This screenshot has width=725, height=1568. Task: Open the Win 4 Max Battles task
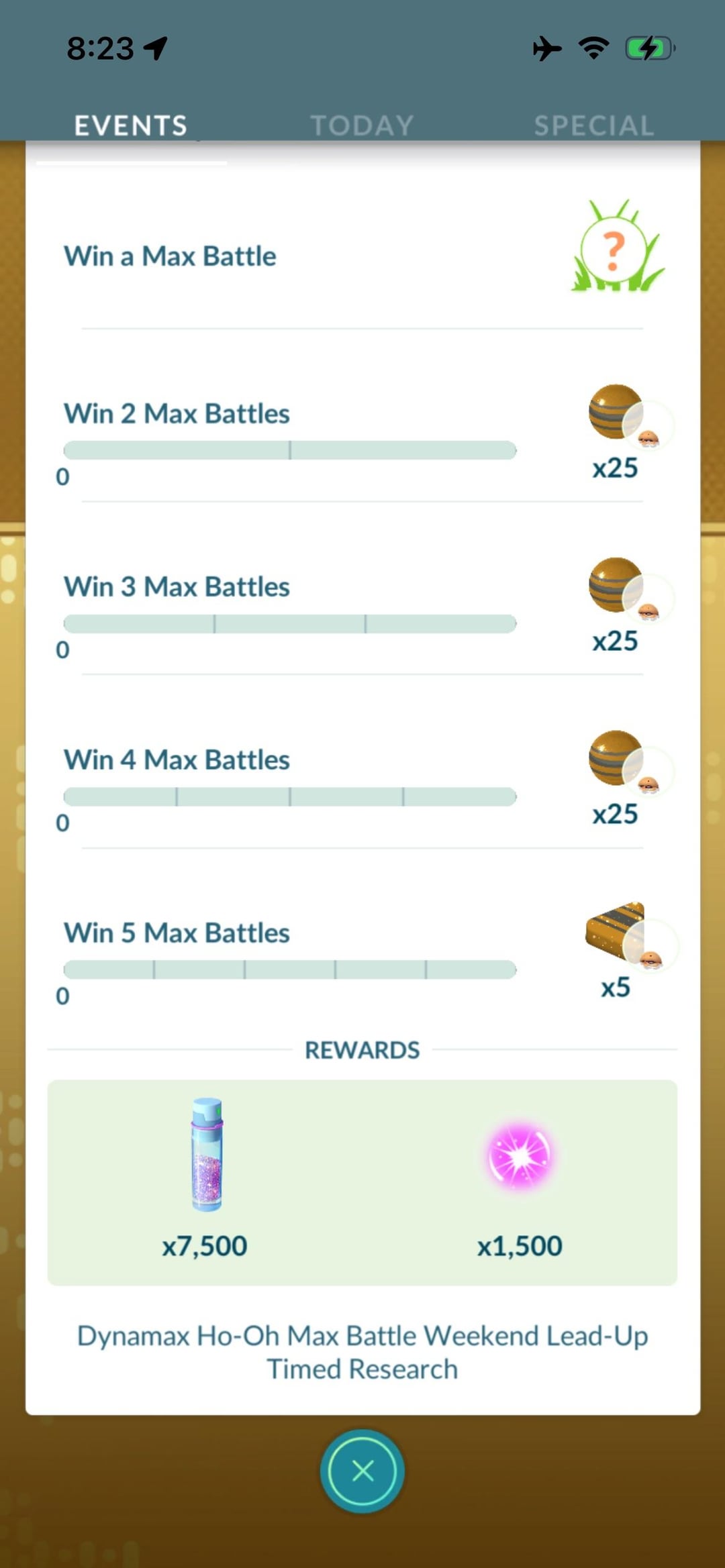[x=177, y=760]
